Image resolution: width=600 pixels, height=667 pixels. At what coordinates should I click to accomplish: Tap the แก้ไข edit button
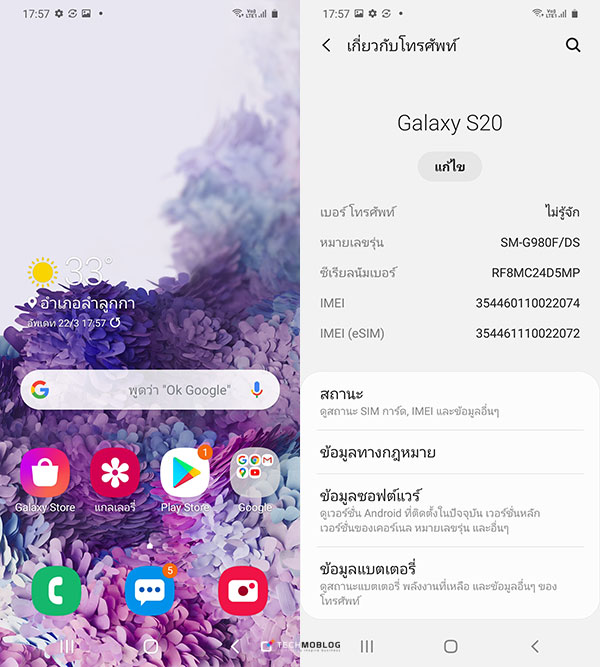tap(449, 166)
